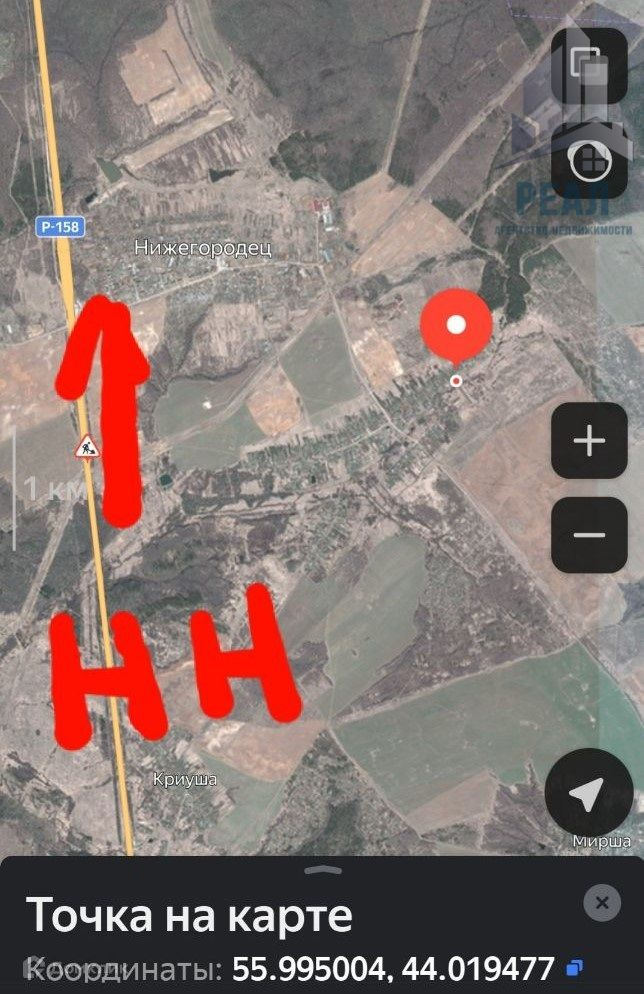Zoom in with the plus button
Viewport: 644px width, 994px height.
pyautogui.click(x=589, y=441)
